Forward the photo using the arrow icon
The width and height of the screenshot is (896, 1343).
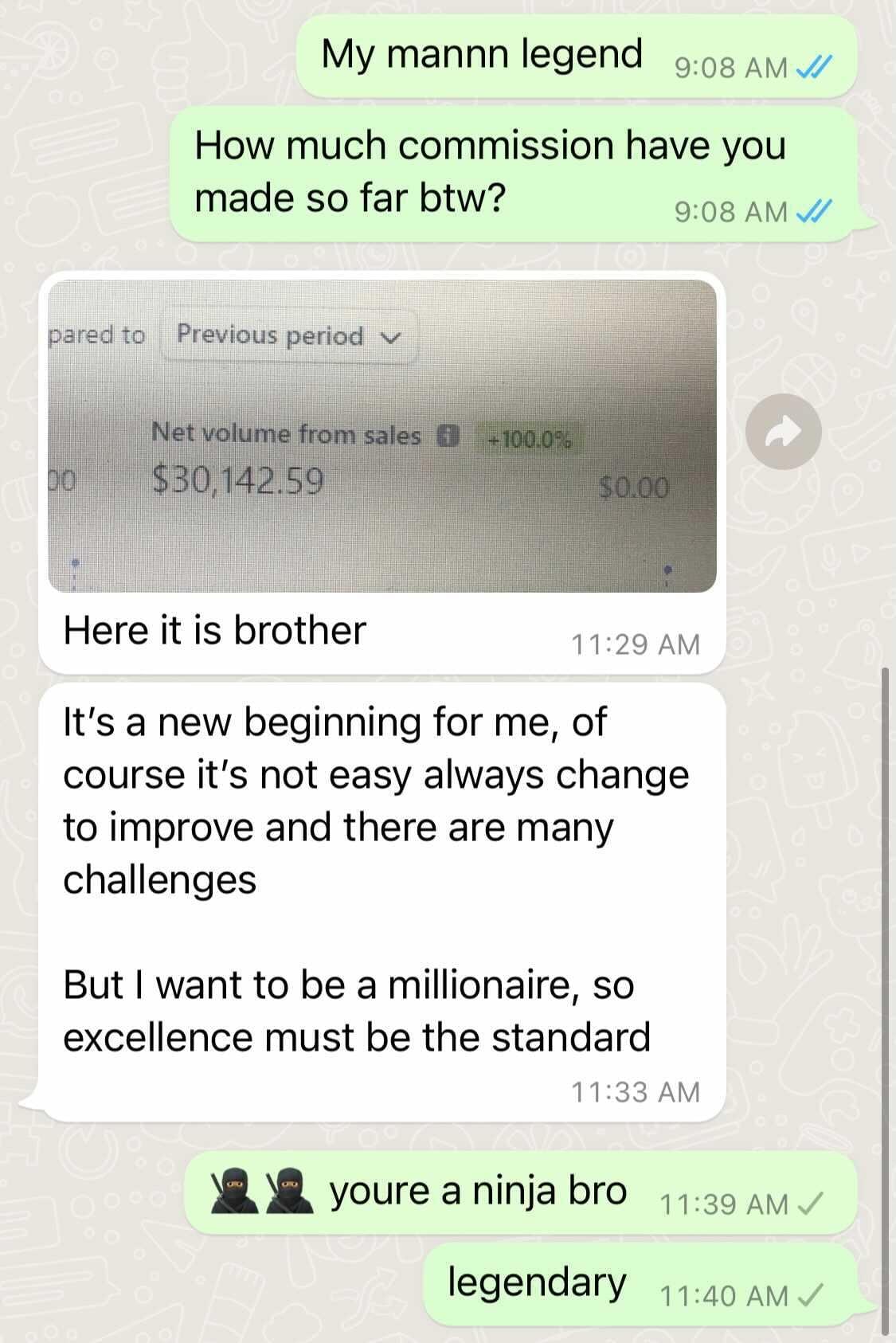[783, 432]
